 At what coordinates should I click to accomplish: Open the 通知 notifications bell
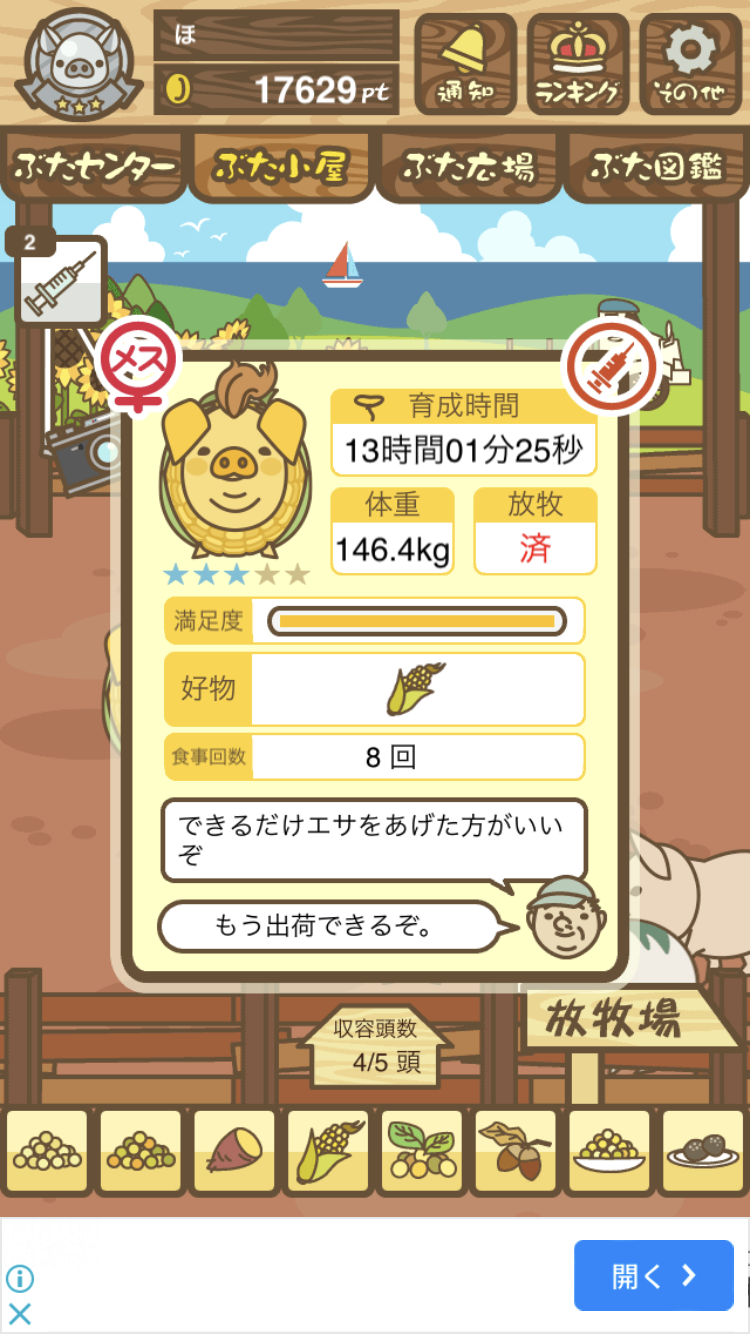click(x=465, y=62)
